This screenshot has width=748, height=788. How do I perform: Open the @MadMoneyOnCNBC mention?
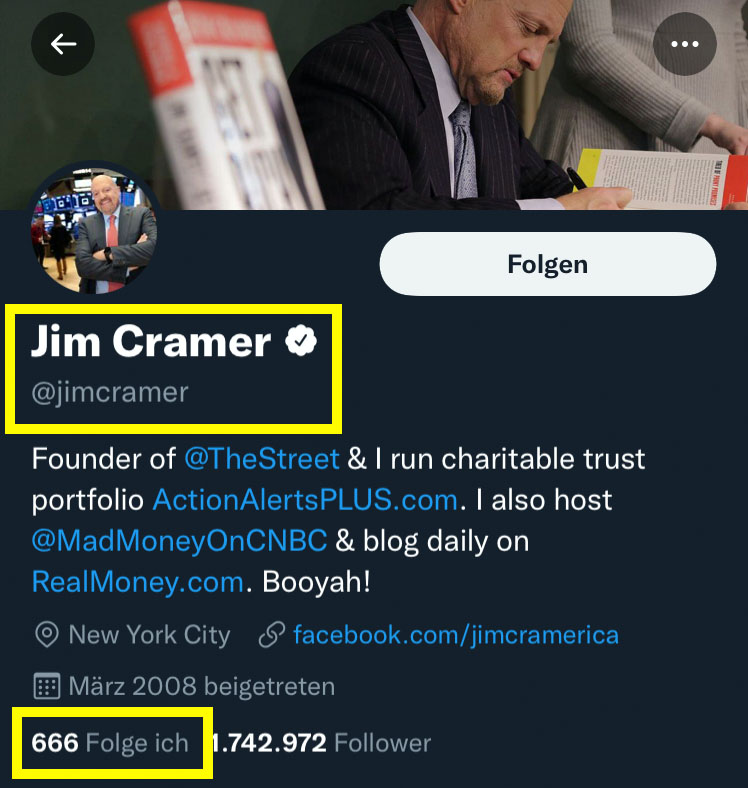point(179,541)
